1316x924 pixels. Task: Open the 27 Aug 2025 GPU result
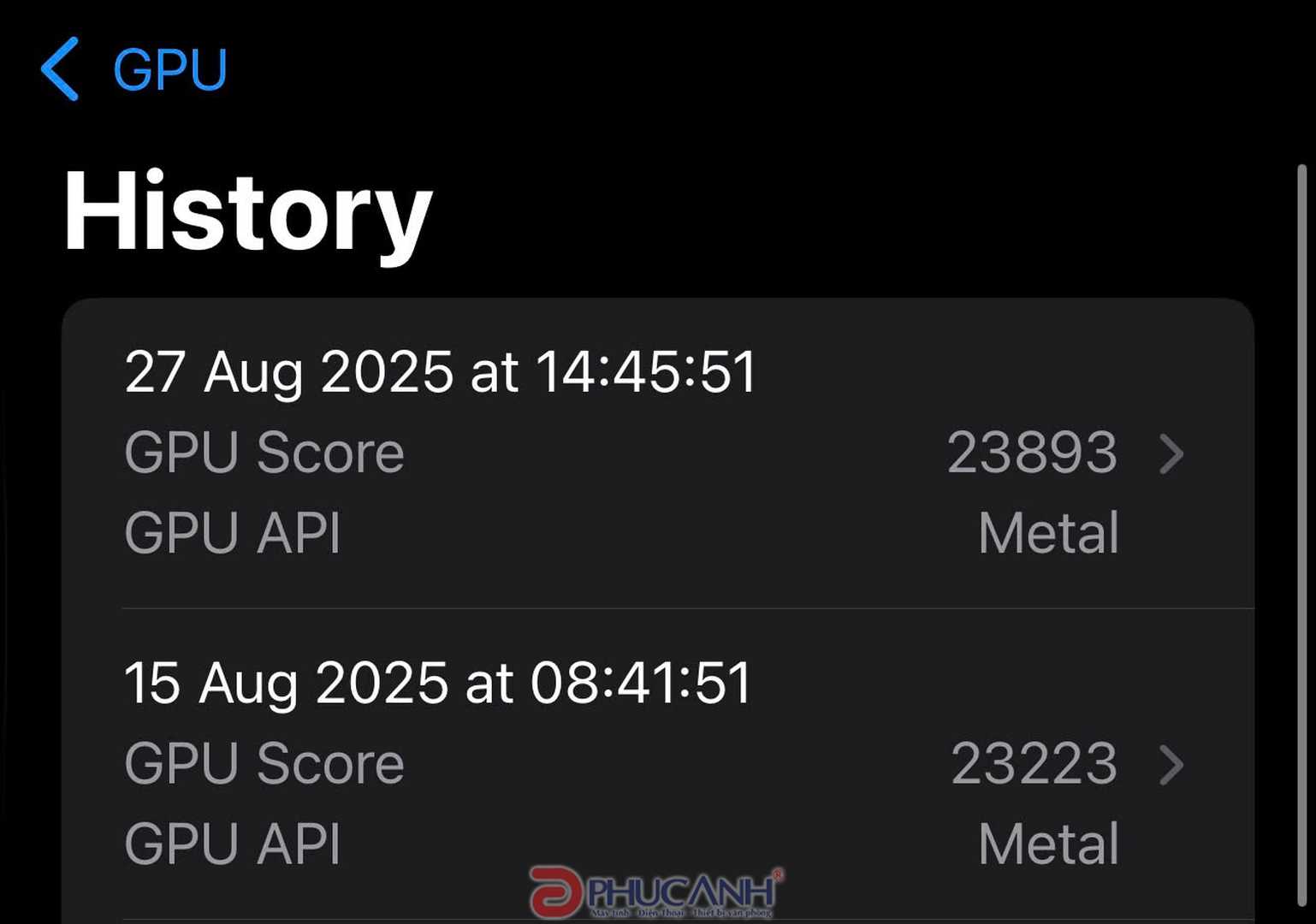(x=656, y=453)
